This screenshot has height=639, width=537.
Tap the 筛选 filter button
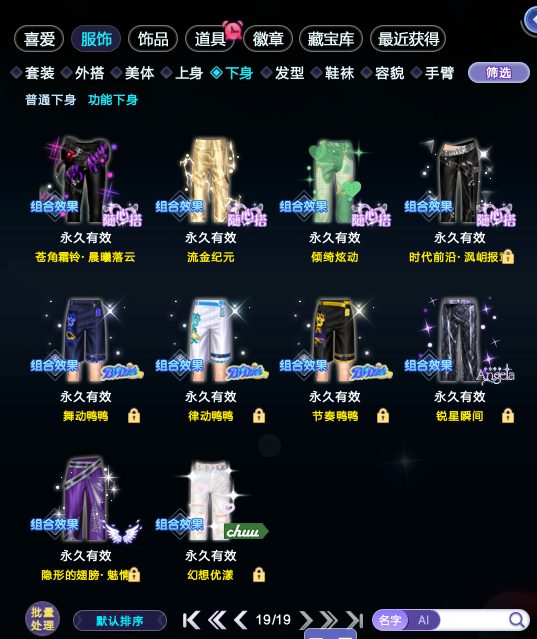click(x=499, y=73)
